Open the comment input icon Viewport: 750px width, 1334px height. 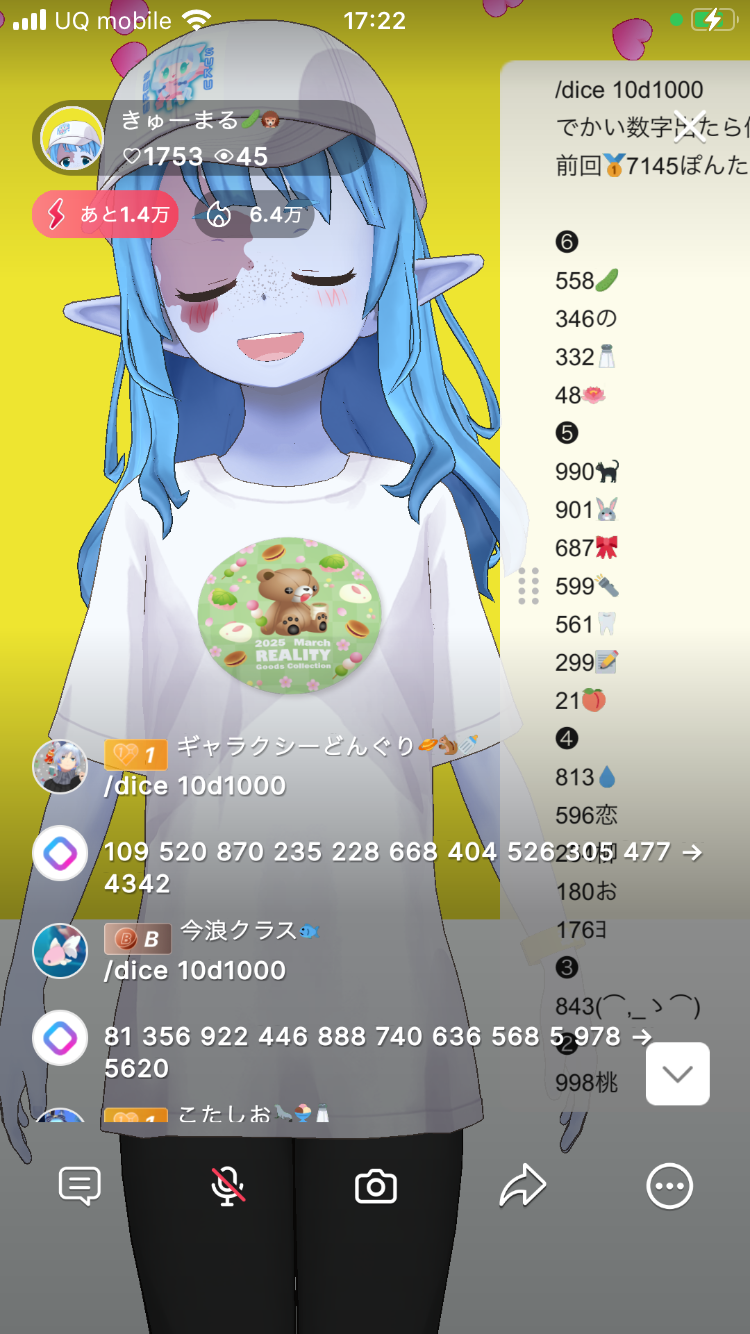(80, 1186)
